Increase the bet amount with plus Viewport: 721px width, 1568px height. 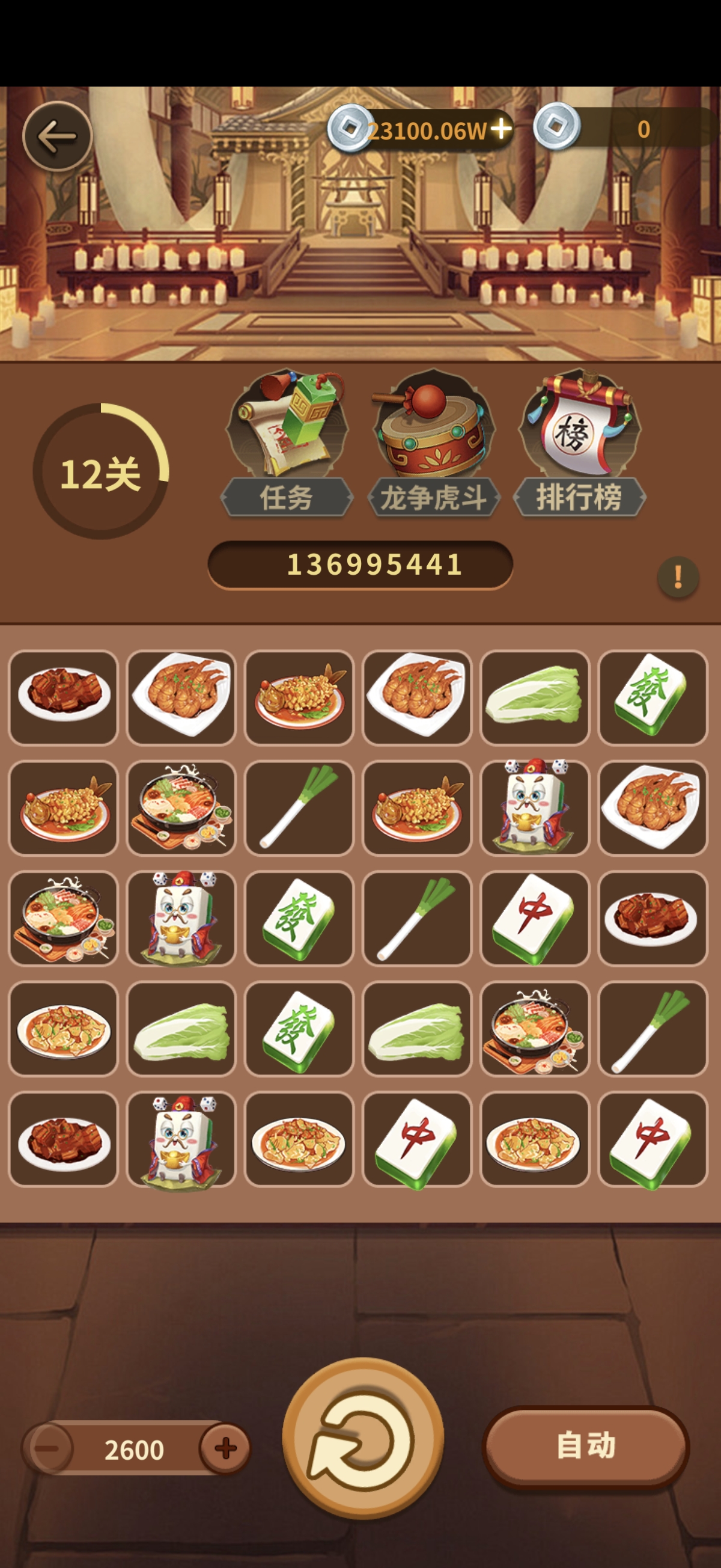(x=225, y=1448)
